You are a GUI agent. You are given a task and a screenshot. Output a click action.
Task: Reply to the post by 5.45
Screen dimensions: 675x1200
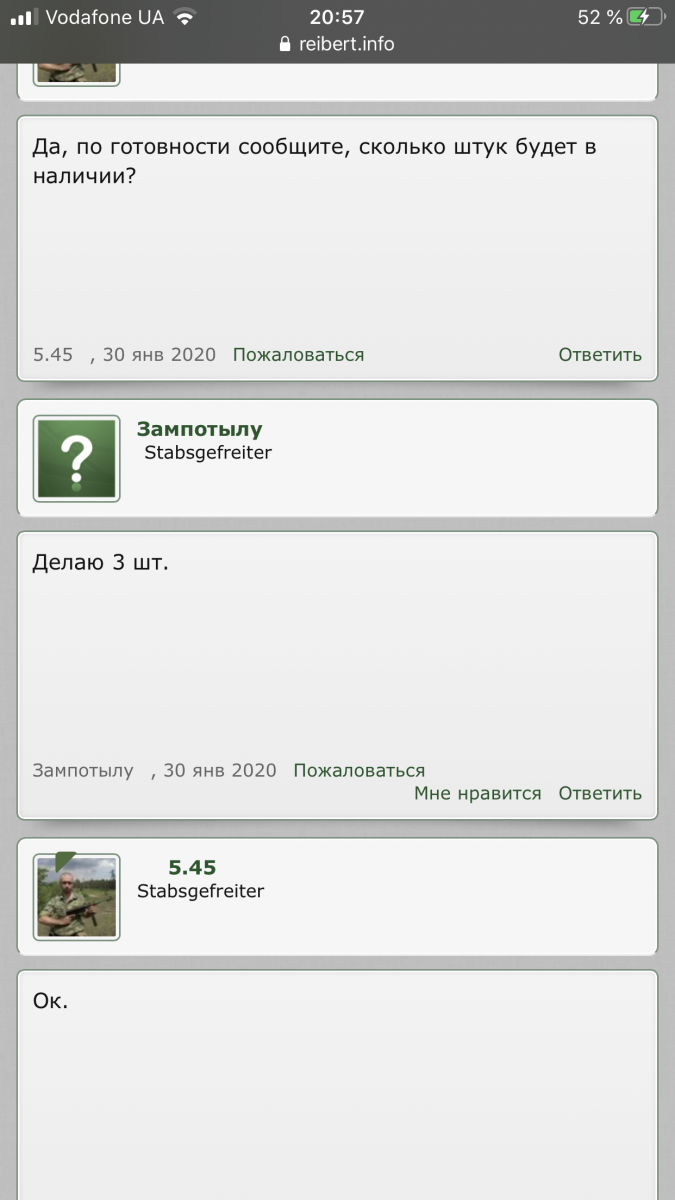pyautogui.click(x=600, y=355)
